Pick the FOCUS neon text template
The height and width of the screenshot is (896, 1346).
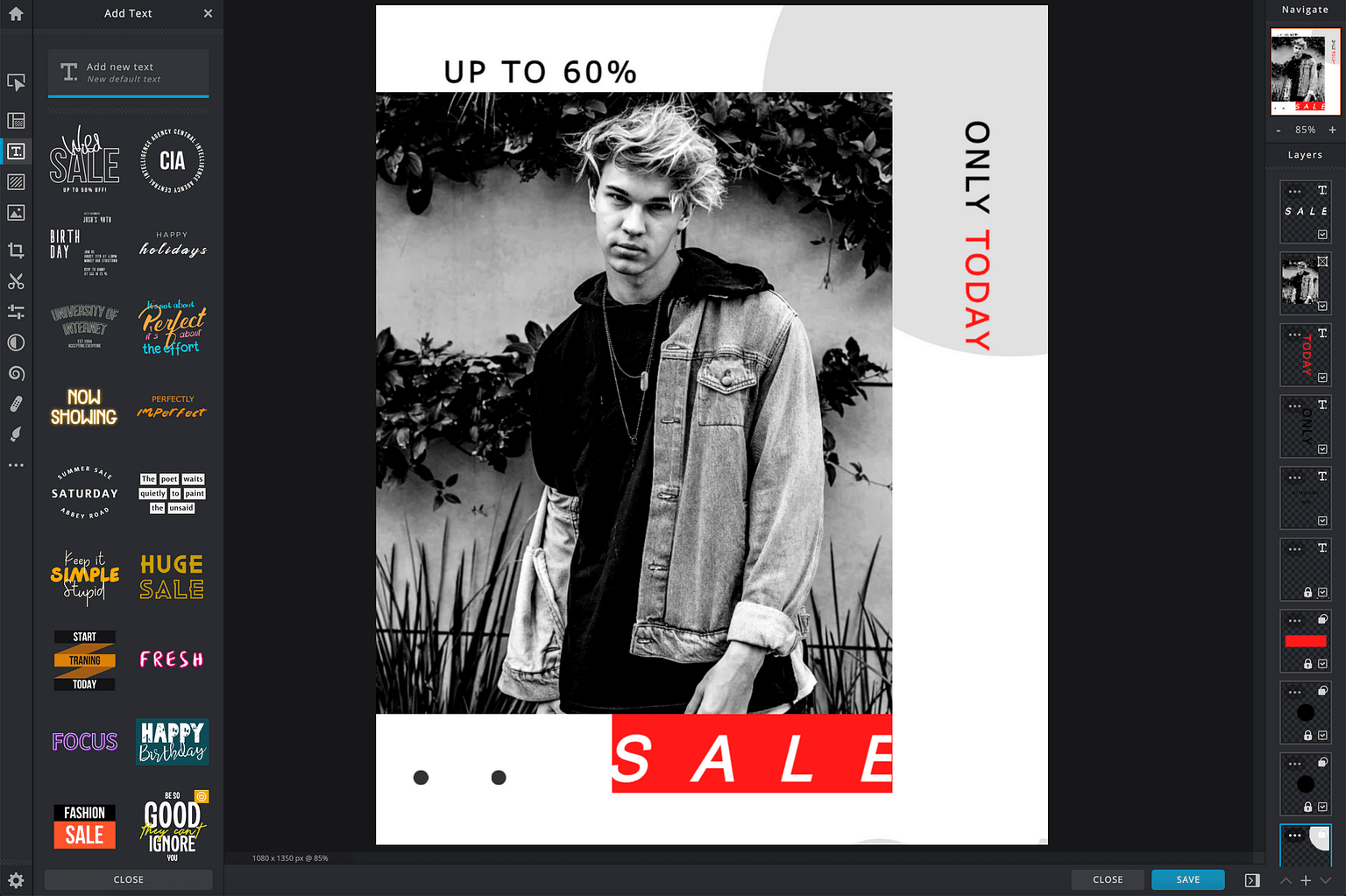click(85, 742)
